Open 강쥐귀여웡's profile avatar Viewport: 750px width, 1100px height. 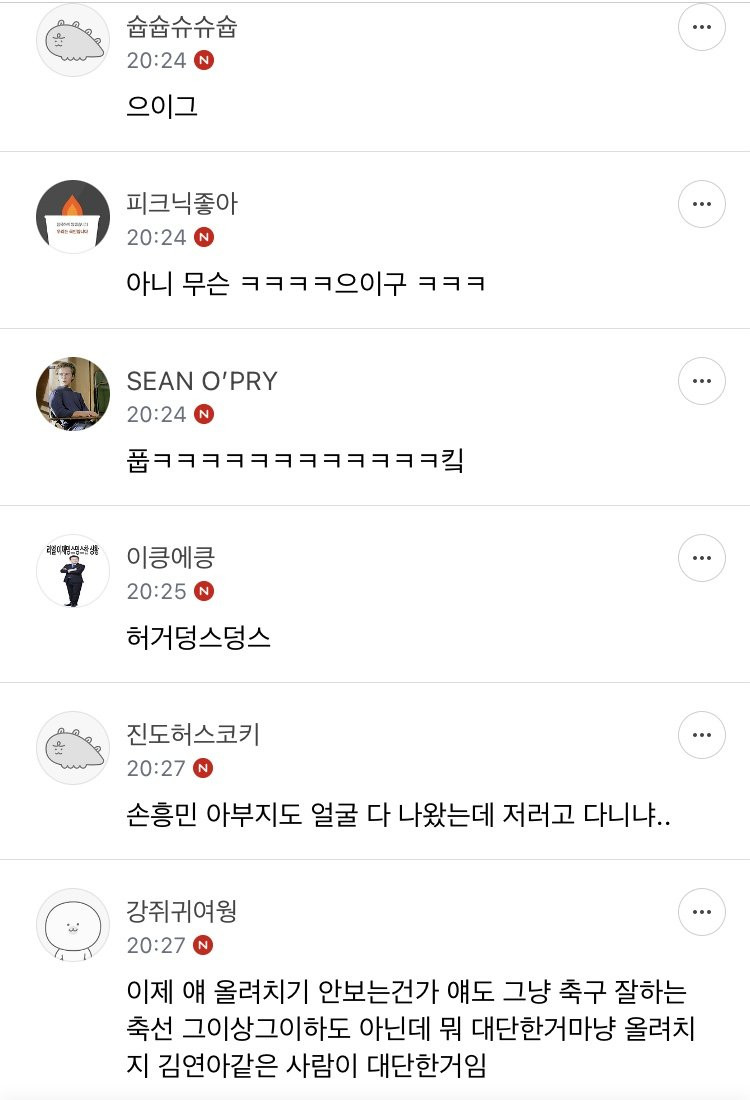73,924
